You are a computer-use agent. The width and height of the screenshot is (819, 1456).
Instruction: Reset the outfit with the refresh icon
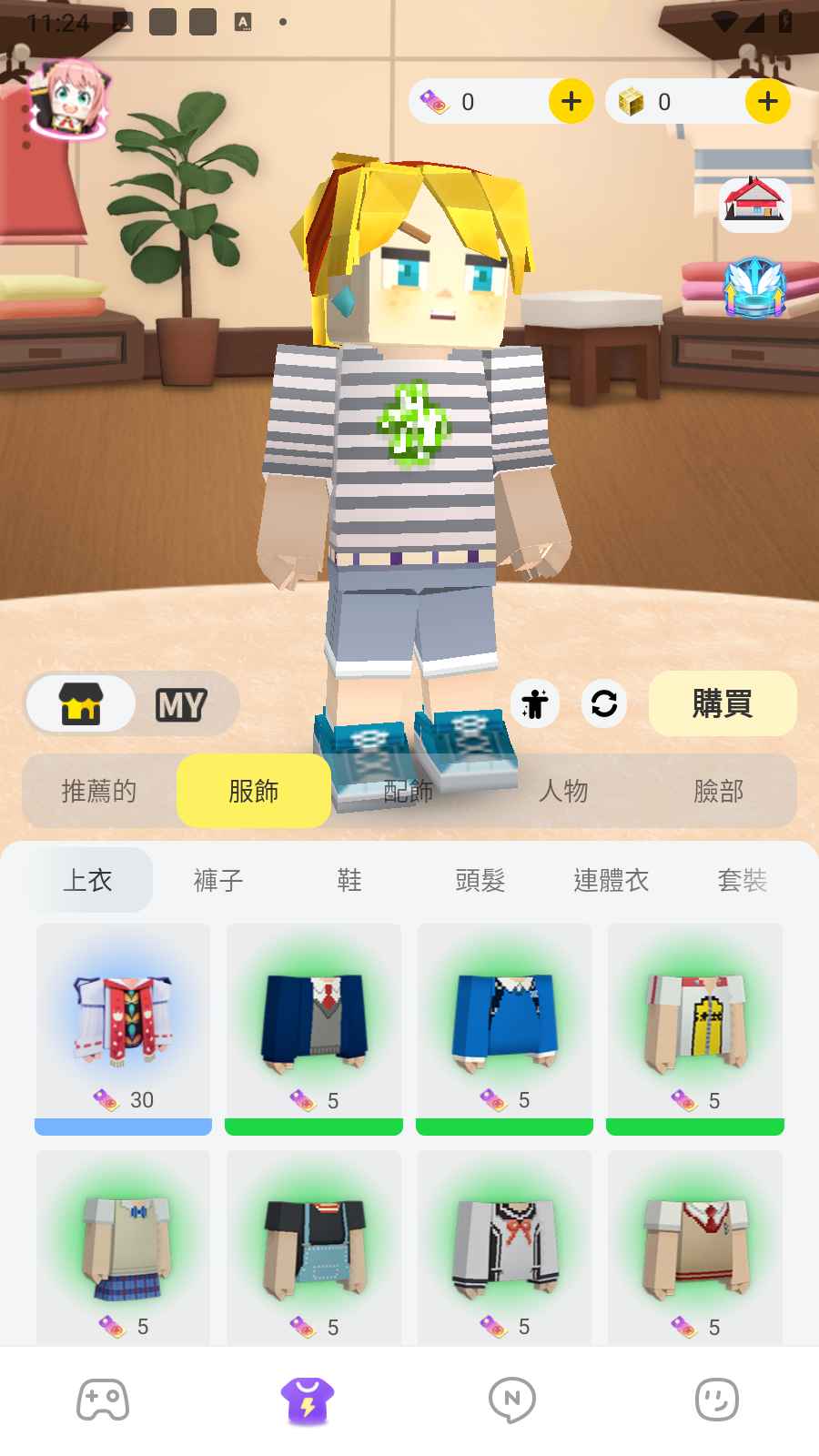(x=604, y=703)
